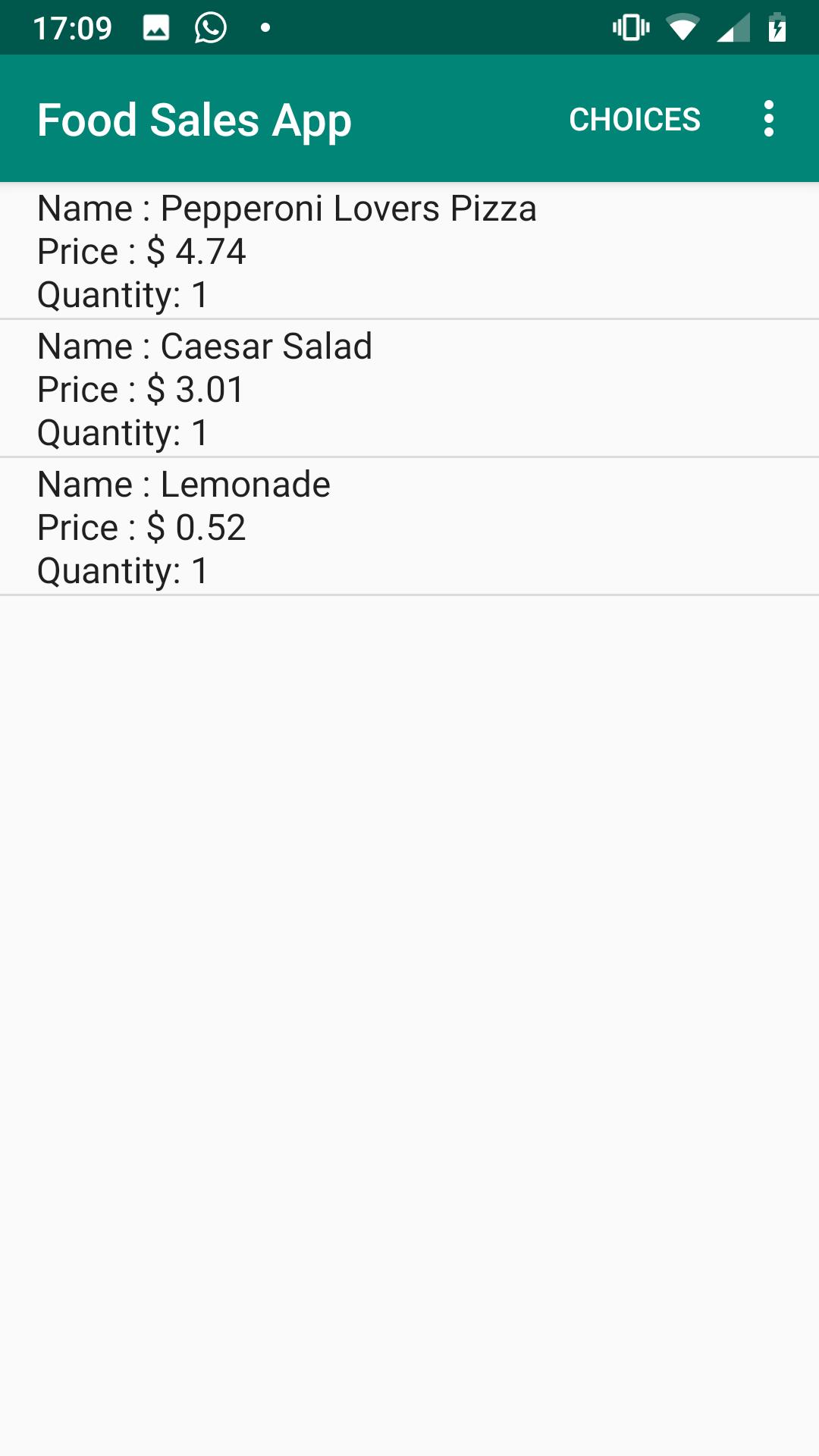Open the Caesar Salad entry
The image size is (819, 1456).
point(409,389)
